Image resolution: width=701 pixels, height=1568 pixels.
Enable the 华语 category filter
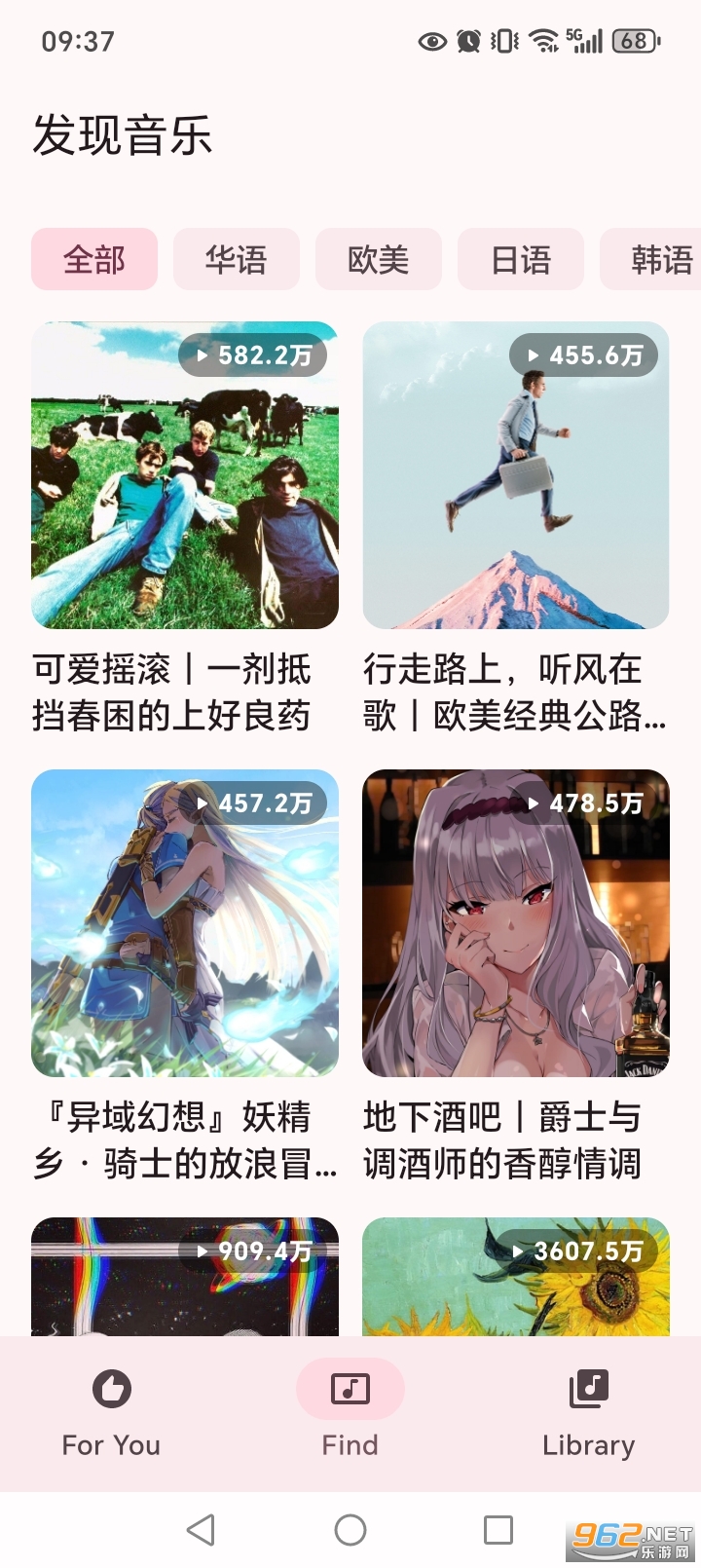pyautogui.click(x=236, y=259)
